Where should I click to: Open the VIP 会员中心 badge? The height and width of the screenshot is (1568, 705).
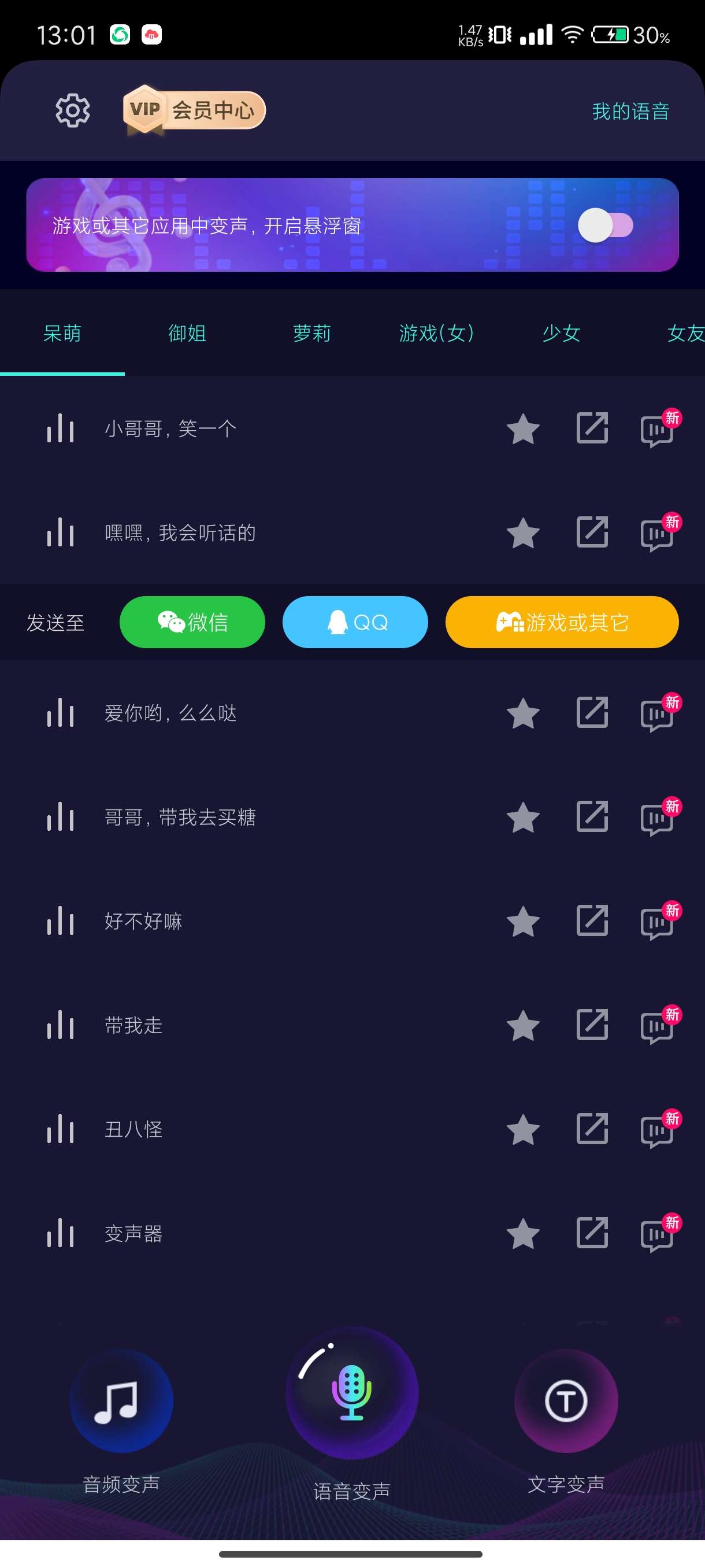click(x=194, y=110)
